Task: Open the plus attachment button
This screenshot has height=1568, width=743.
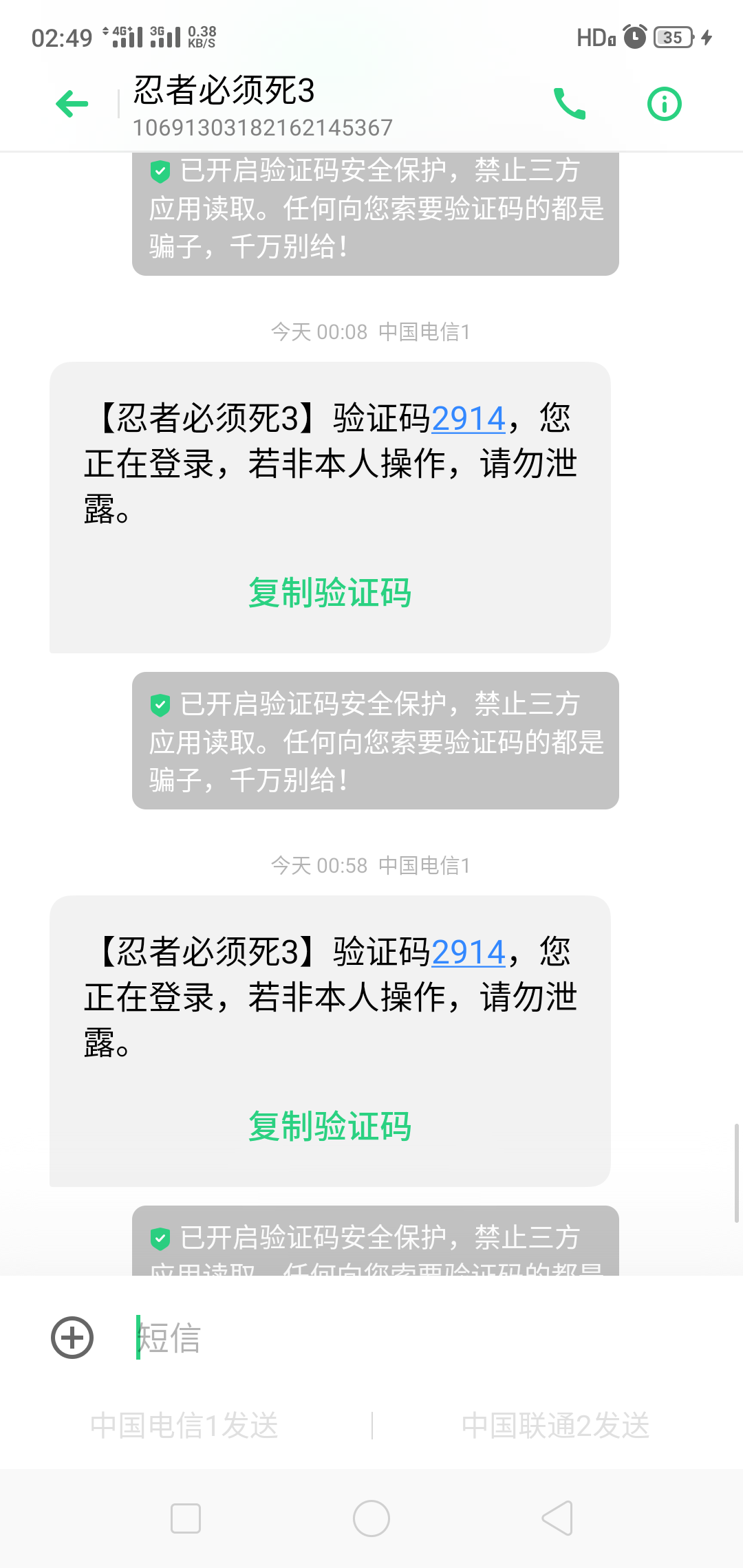Action: (x=72, y=1338)
